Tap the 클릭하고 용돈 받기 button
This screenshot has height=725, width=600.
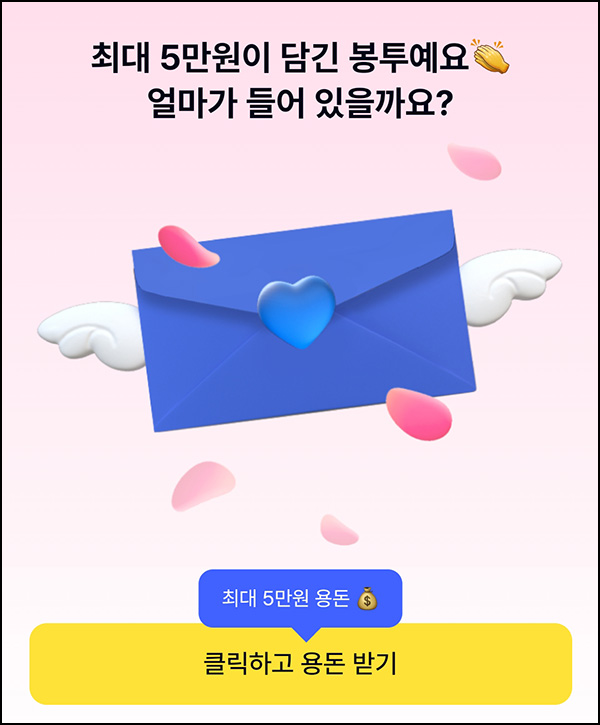(300, 664)
